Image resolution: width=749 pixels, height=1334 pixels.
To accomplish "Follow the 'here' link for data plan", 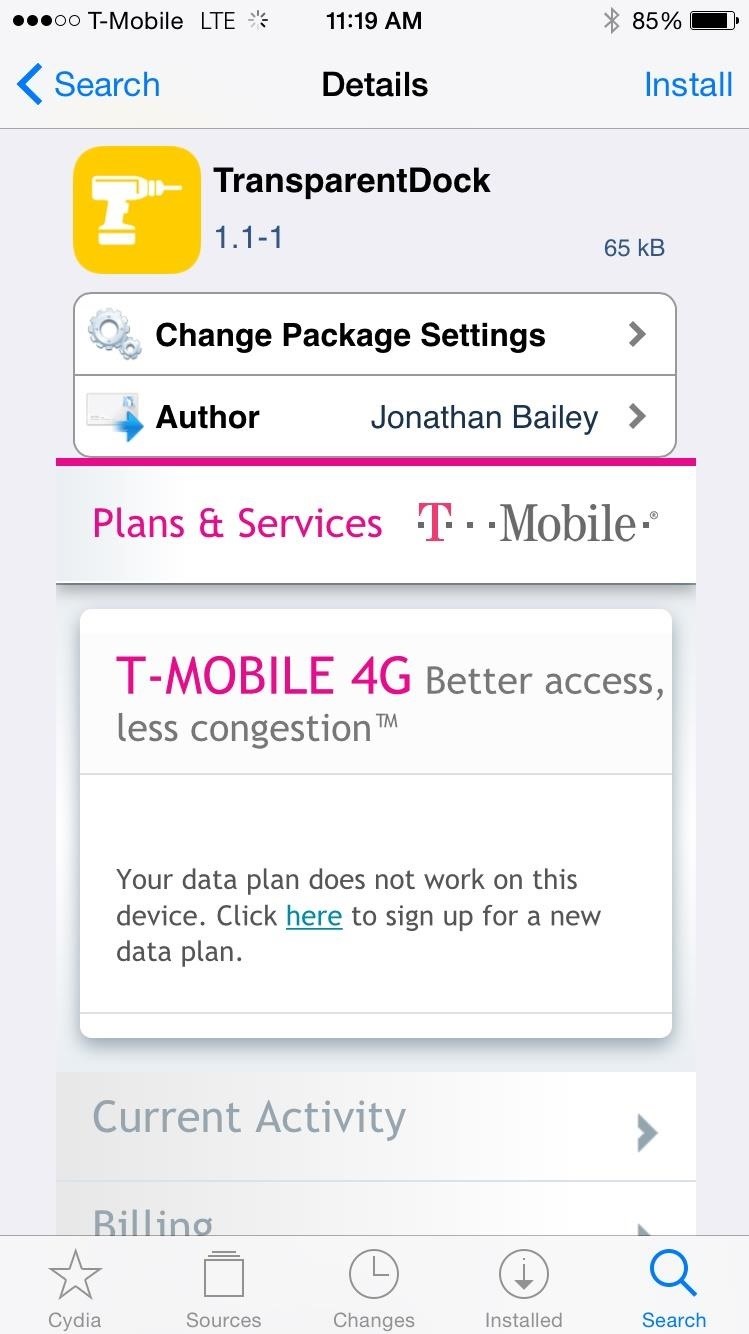I will [313, 916].
